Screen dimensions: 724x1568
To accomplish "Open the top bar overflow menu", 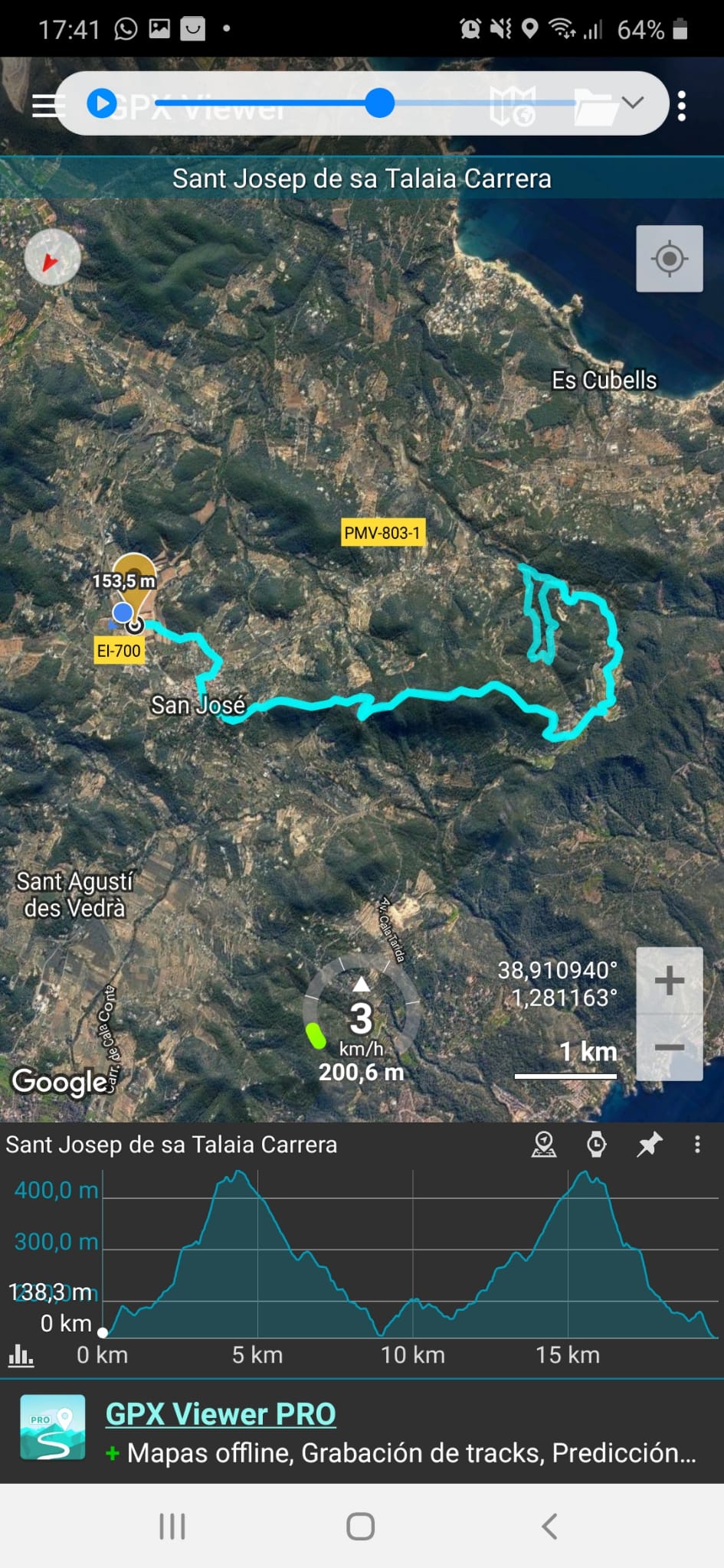I will [x=682, y=106].
